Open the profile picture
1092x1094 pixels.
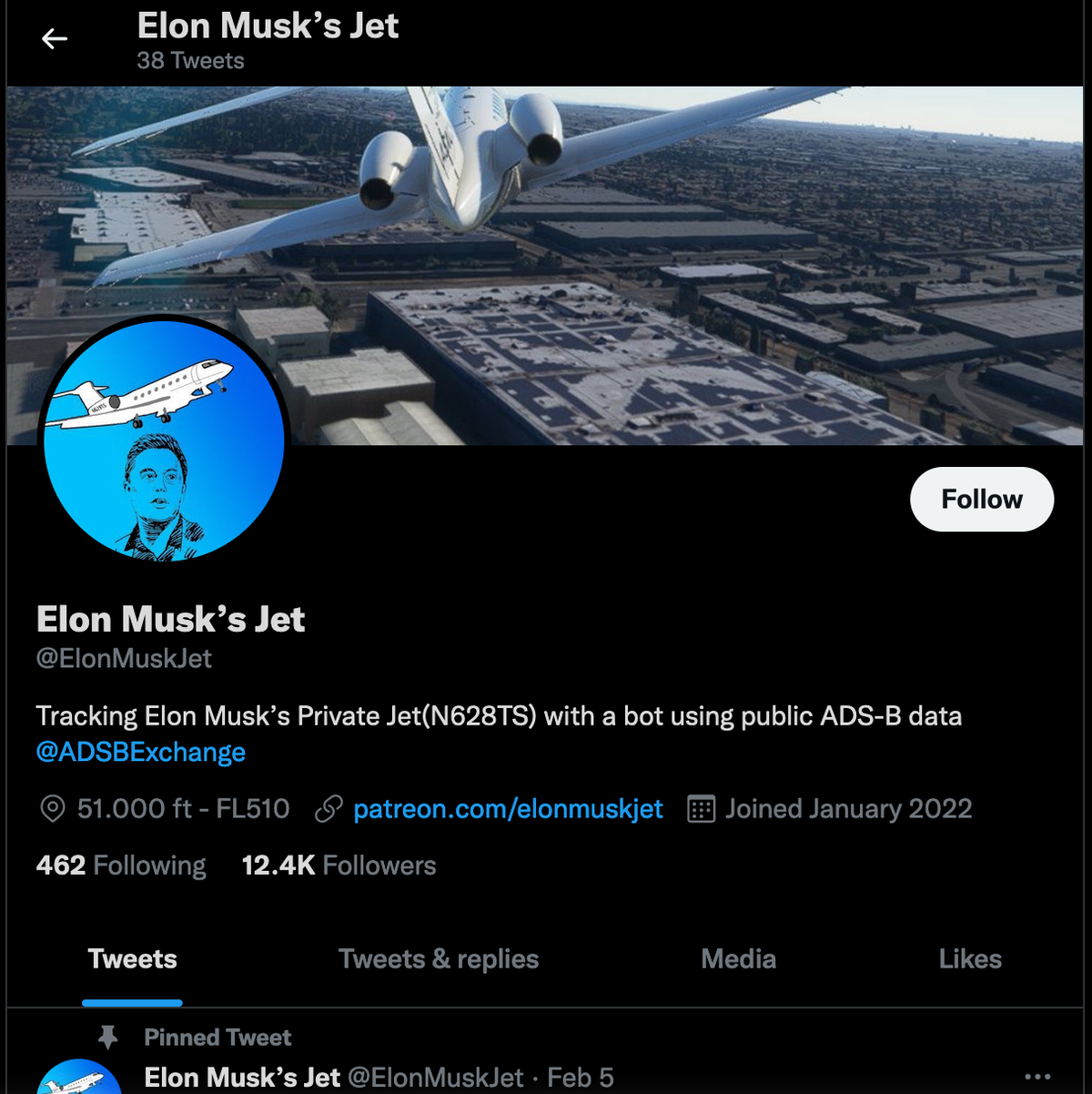[164, 441]
